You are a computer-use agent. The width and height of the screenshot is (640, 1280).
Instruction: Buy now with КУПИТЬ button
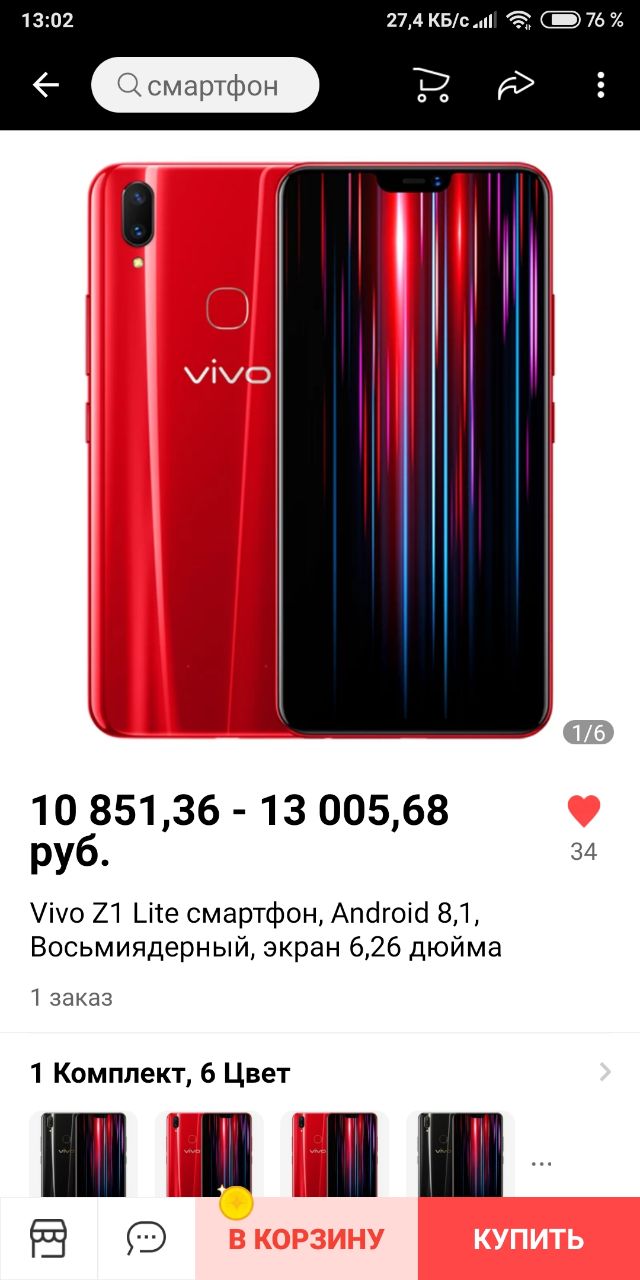(x=528, y=1240)
